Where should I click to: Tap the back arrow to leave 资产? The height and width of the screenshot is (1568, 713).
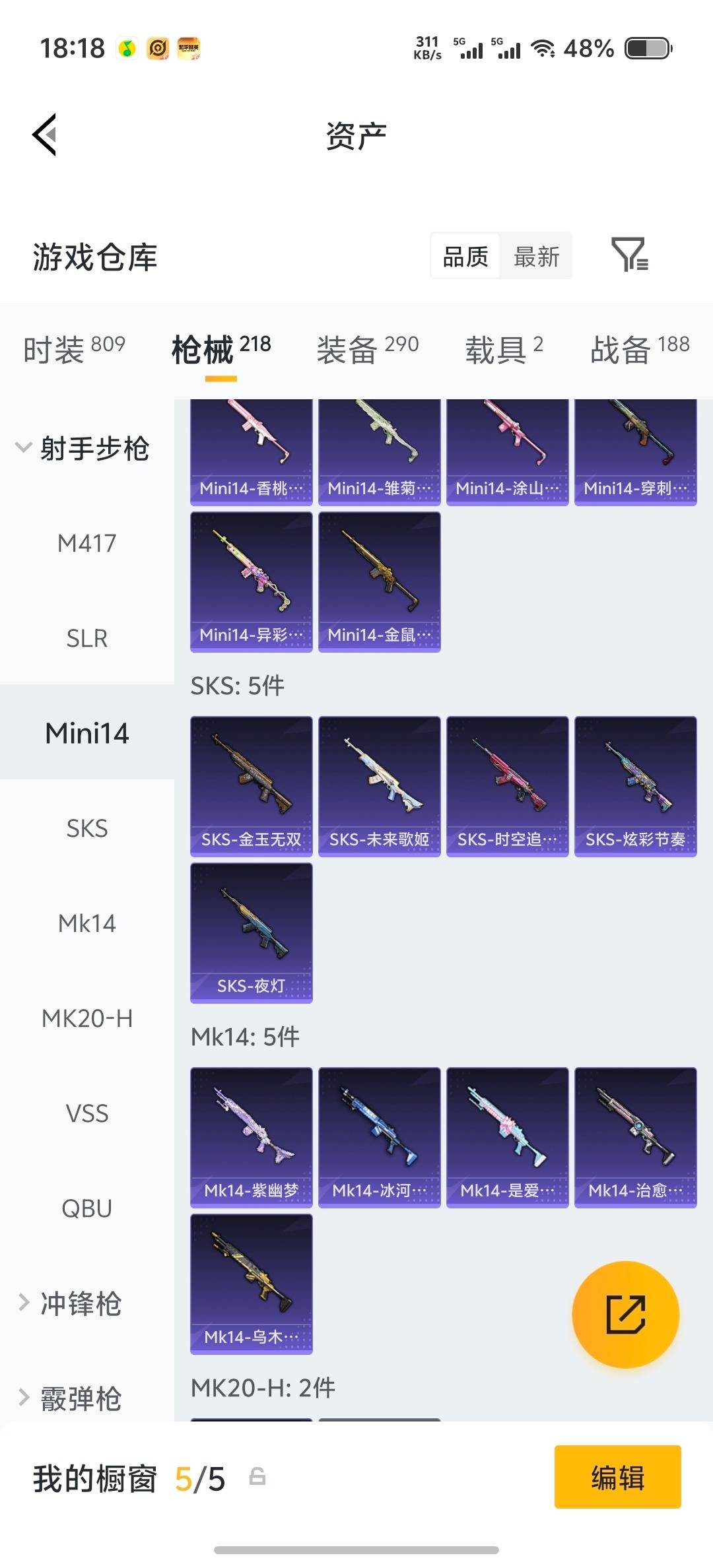pos(44,135)
